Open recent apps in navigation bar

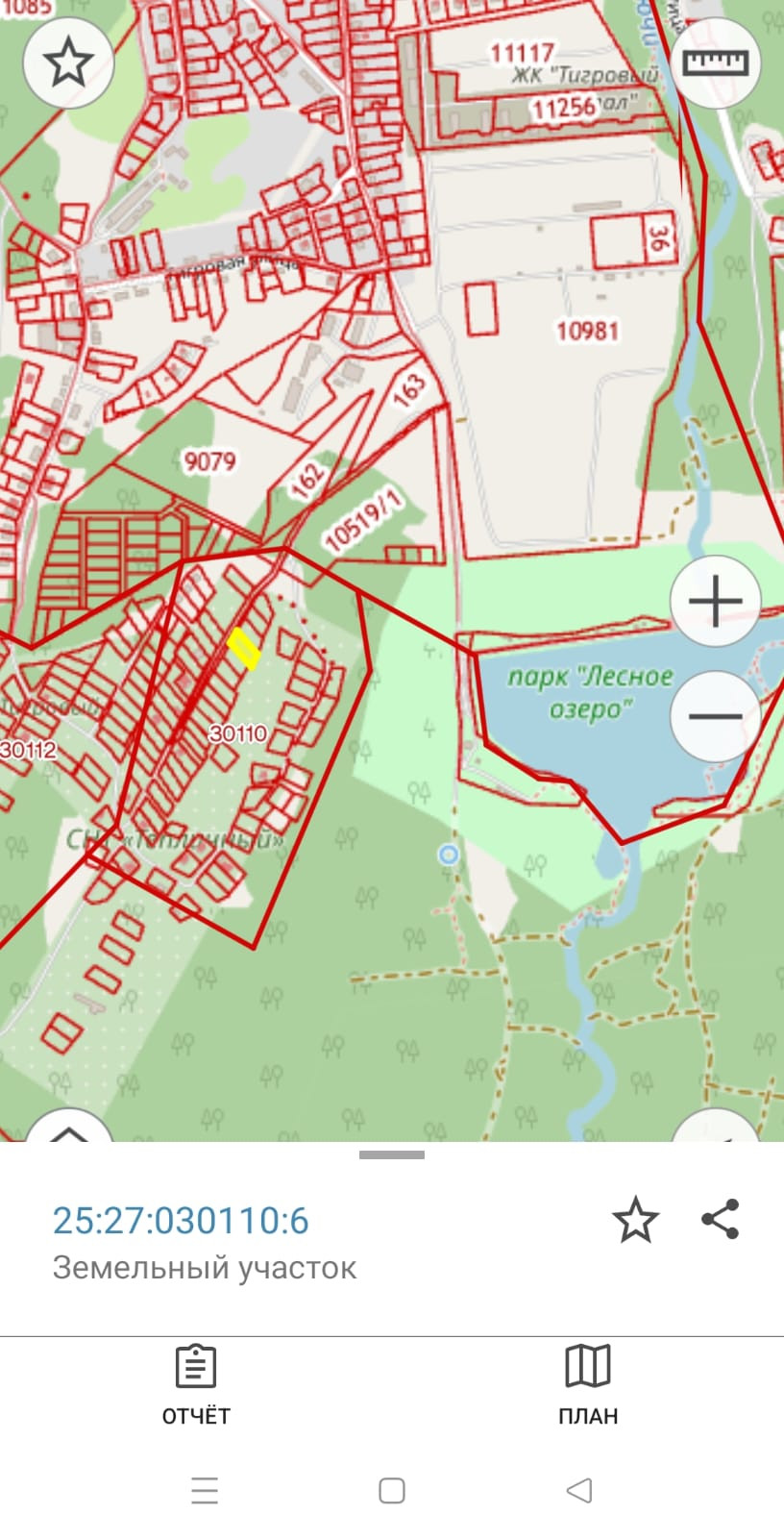[205, 1491]
